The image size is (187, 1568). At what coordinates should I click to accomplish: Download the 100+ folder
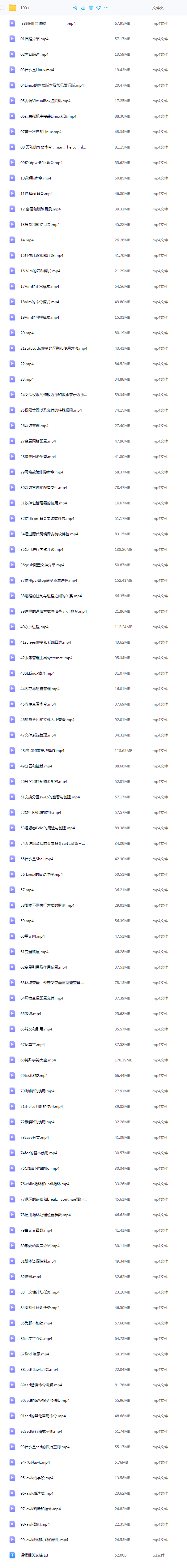tap(83, 8)
